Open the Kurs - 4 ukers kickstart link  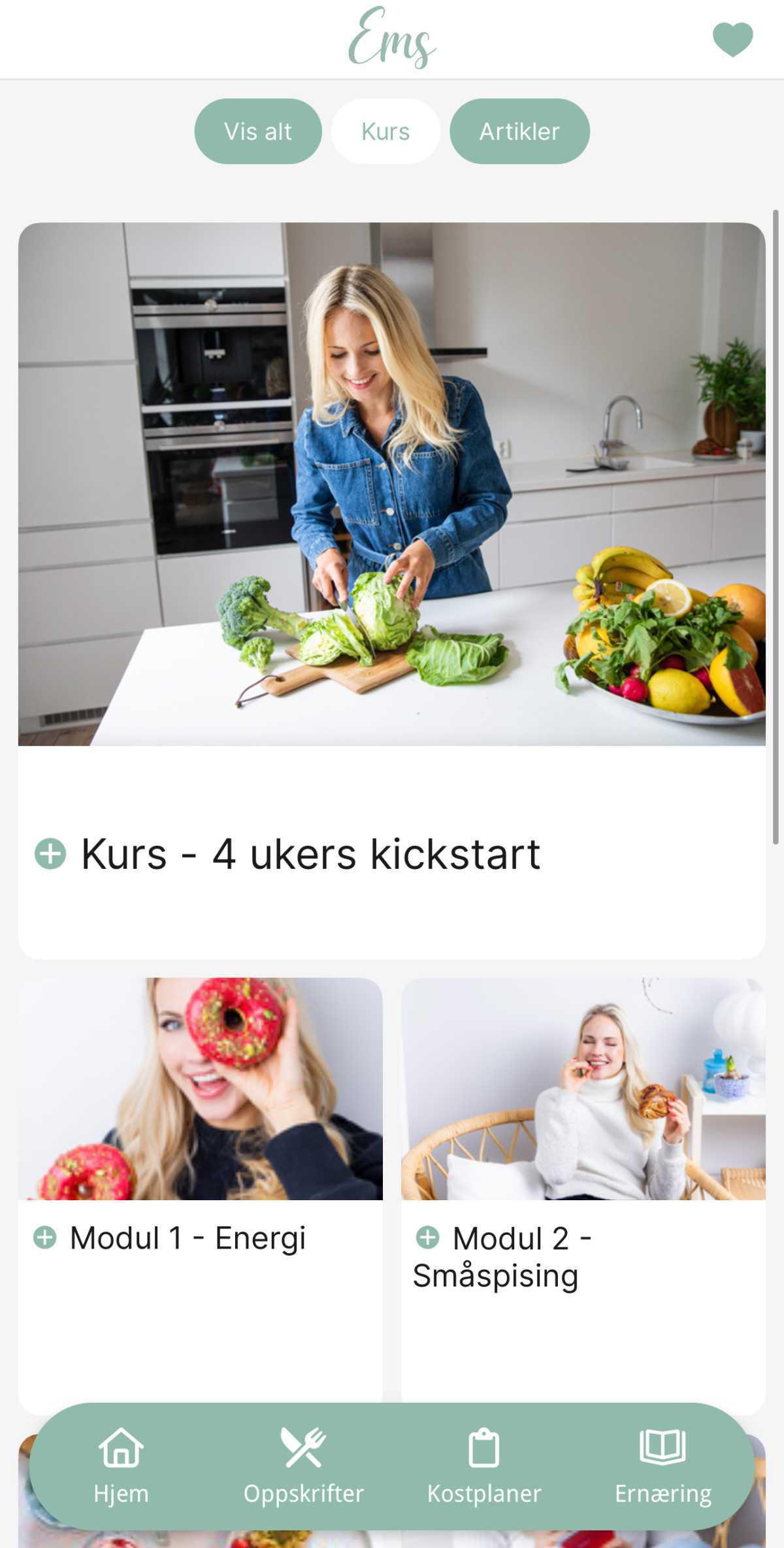pyautogui.click(x=312, y=852)
